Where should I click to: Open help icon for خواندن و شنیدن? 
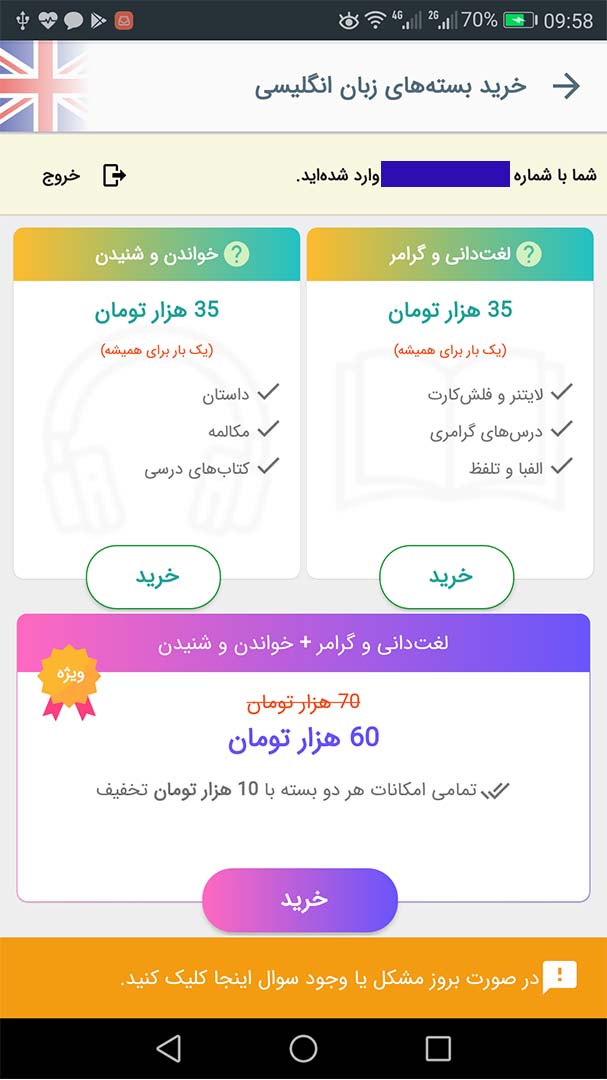point(236,255)
